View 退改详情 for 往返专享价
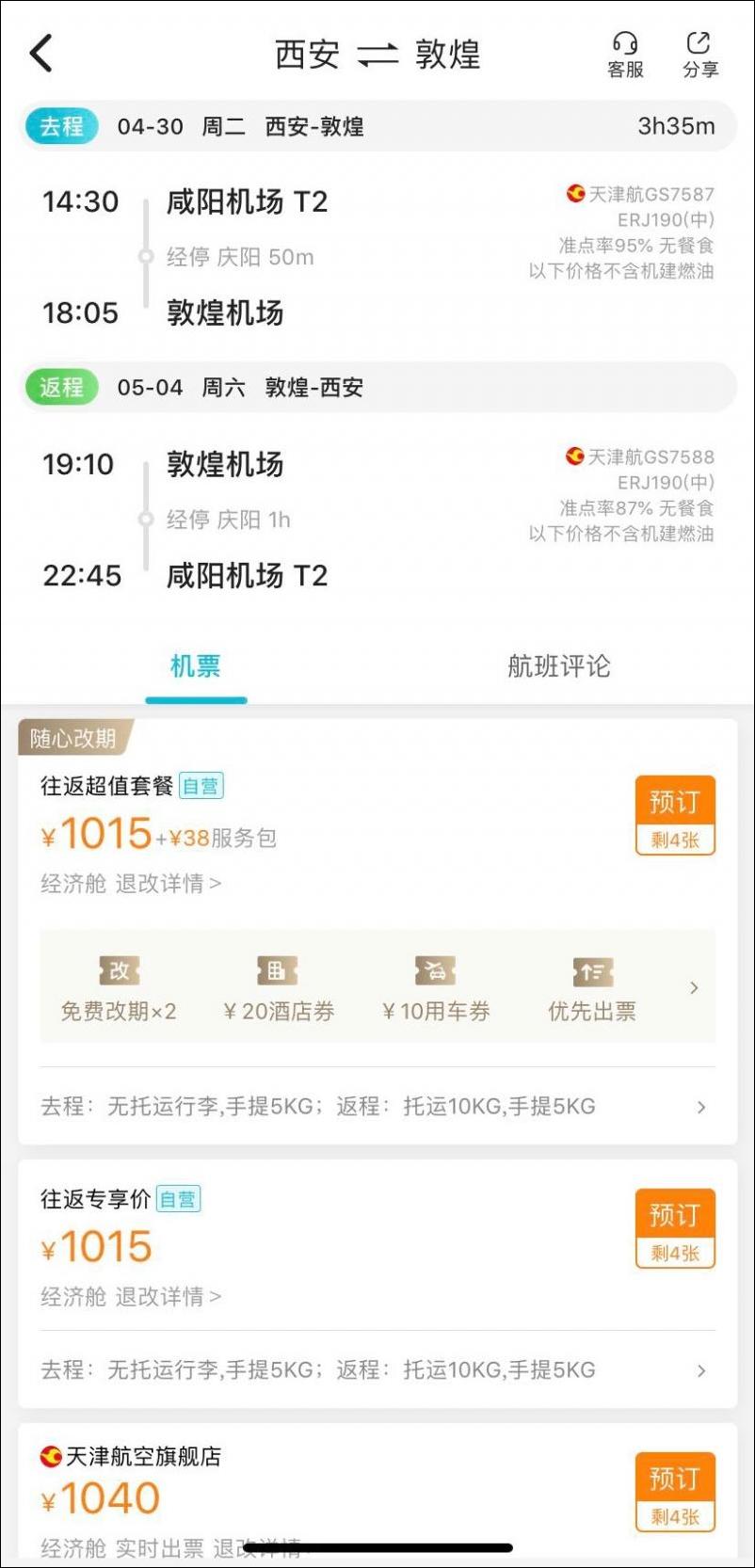Viewport: 755px width, 1568px height. tap(168, 1297)
